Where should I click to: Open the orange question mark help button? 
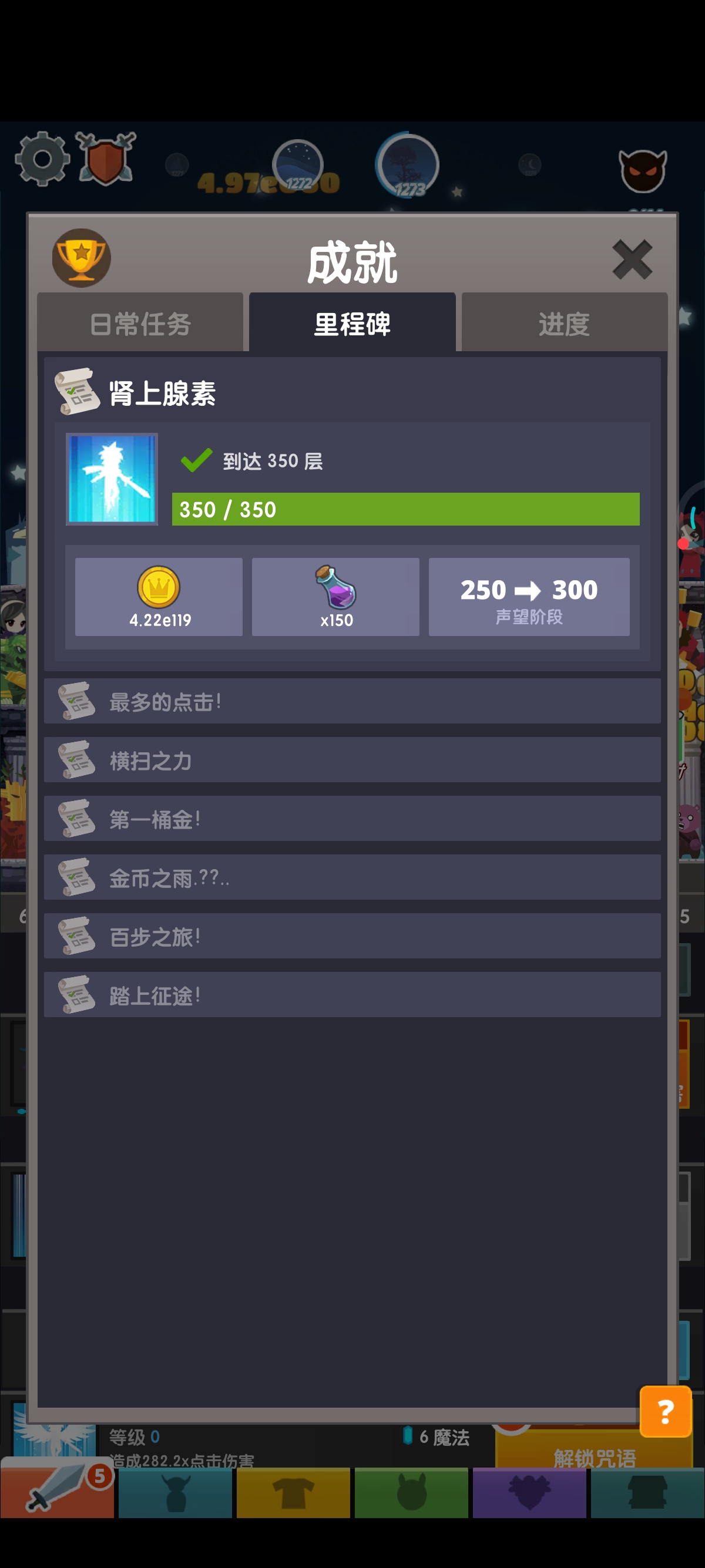666,1412
